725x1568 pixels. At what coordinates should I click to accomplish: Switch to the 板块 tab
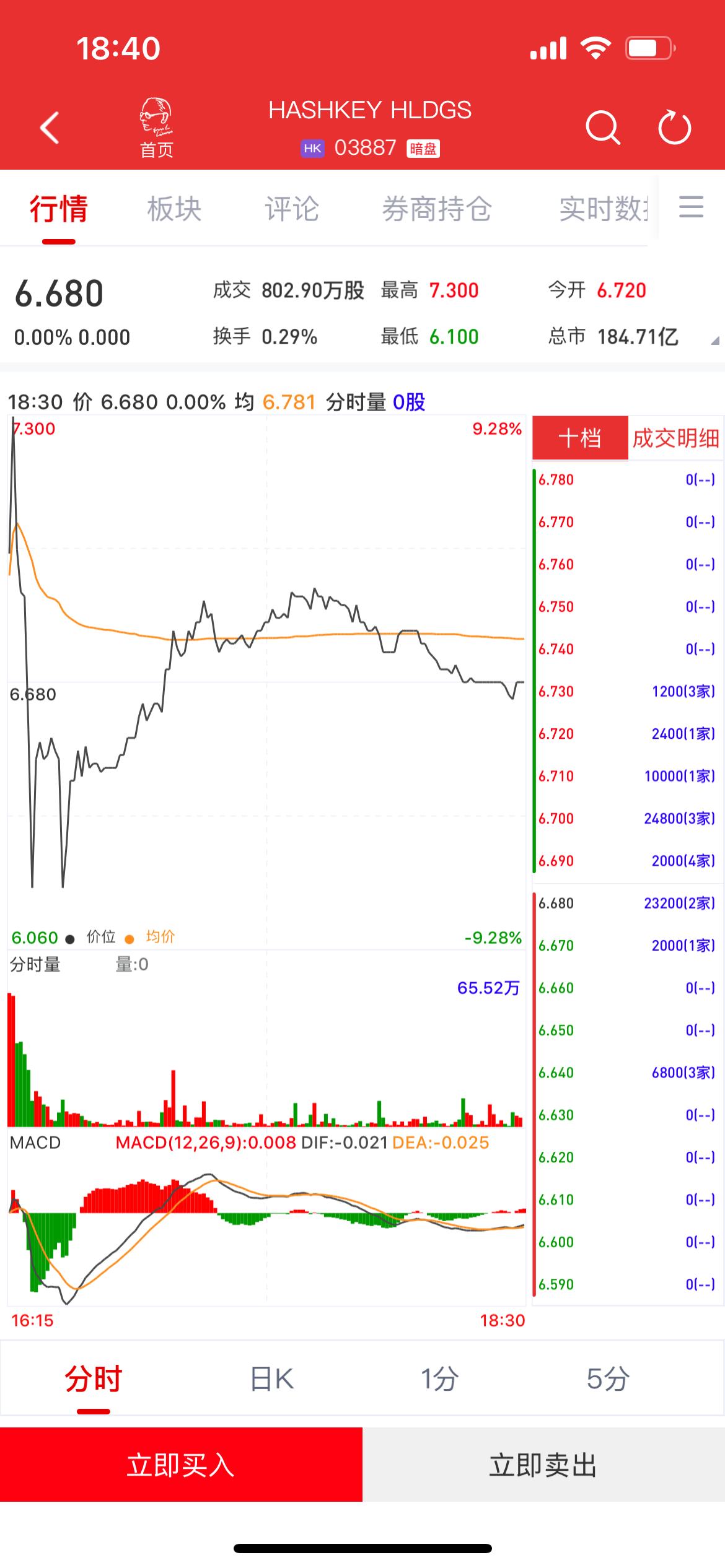coord(174,209)
